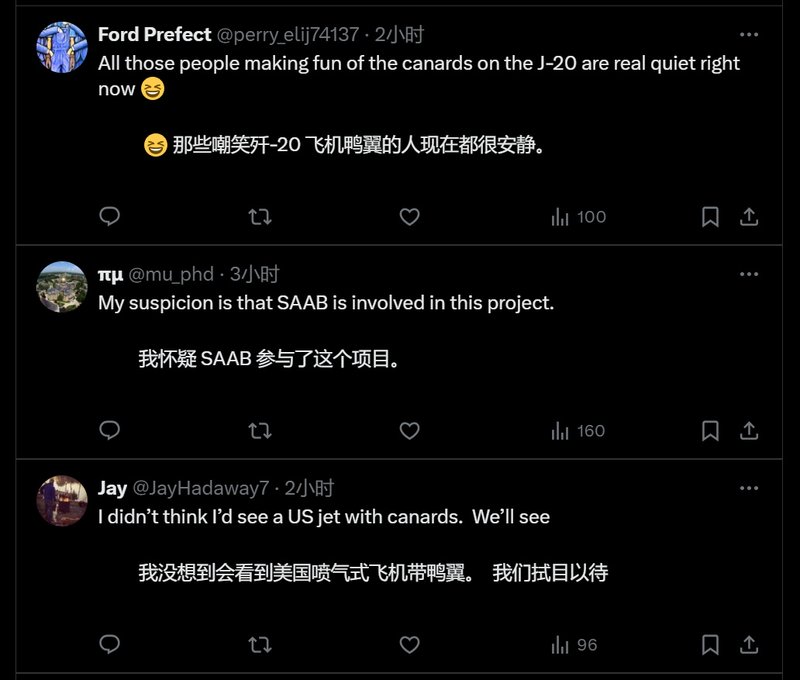The height and width of the screenshot is (680, 800).
Task: Share Jay's tweet
Action: [749, 644]
